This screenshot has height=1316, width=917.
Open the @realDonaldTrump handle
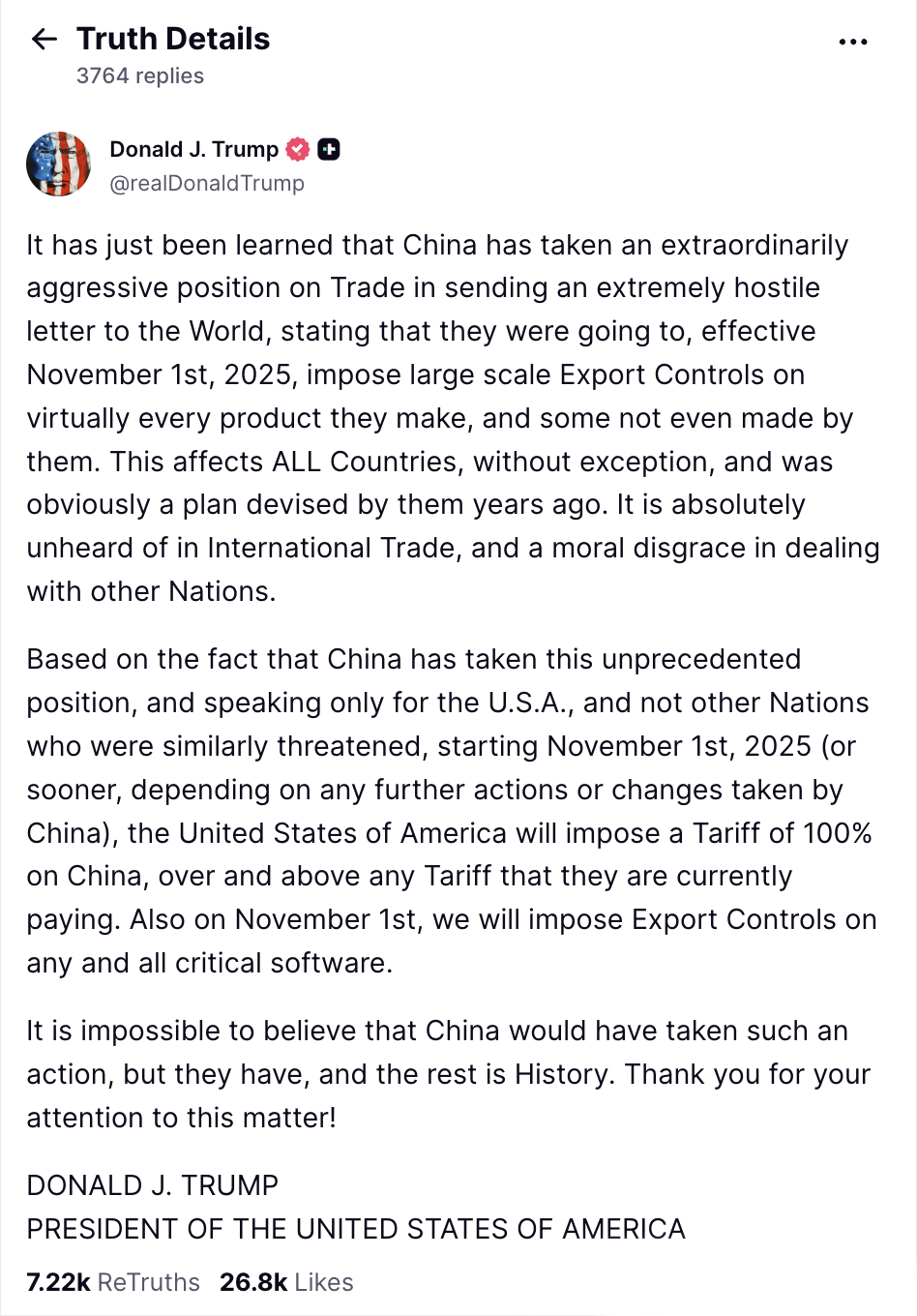click(x=208, y=183)
